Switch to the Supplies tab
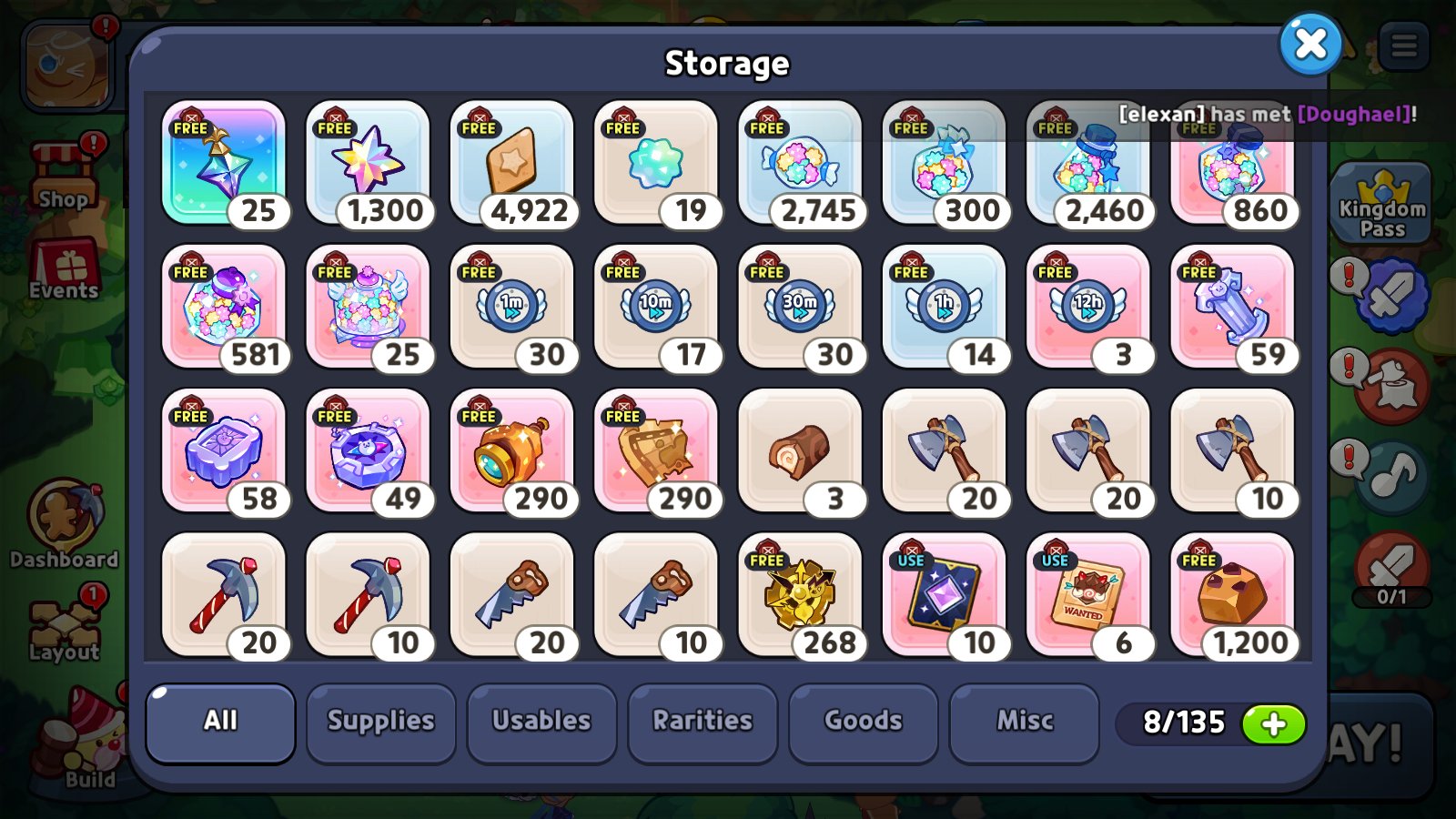This screenshot has width=1456, height=819. point(380,722)
